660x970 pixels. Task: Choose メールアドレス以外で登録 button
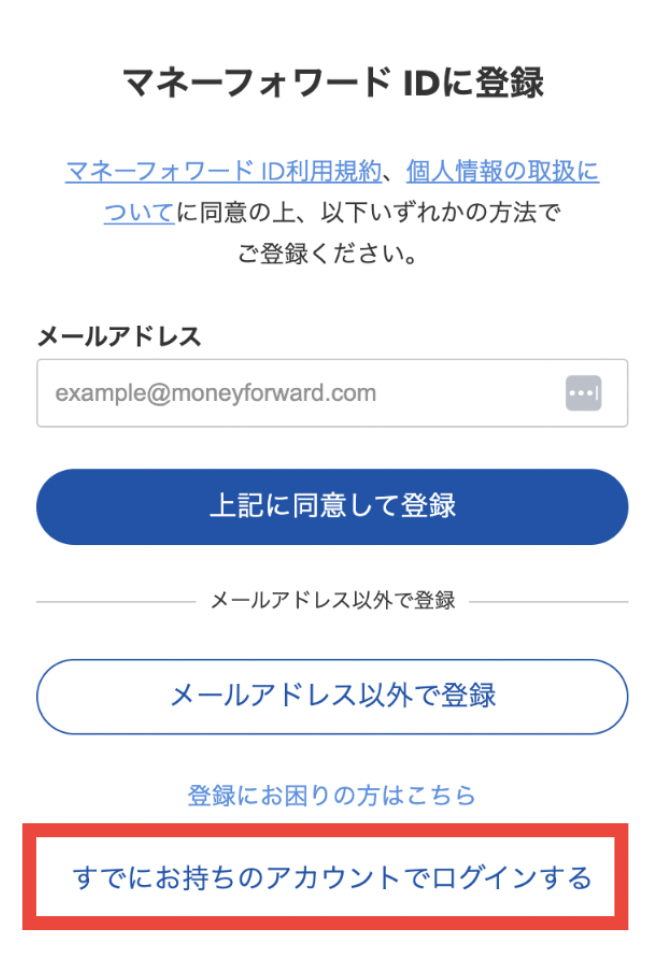pos(332,696)
